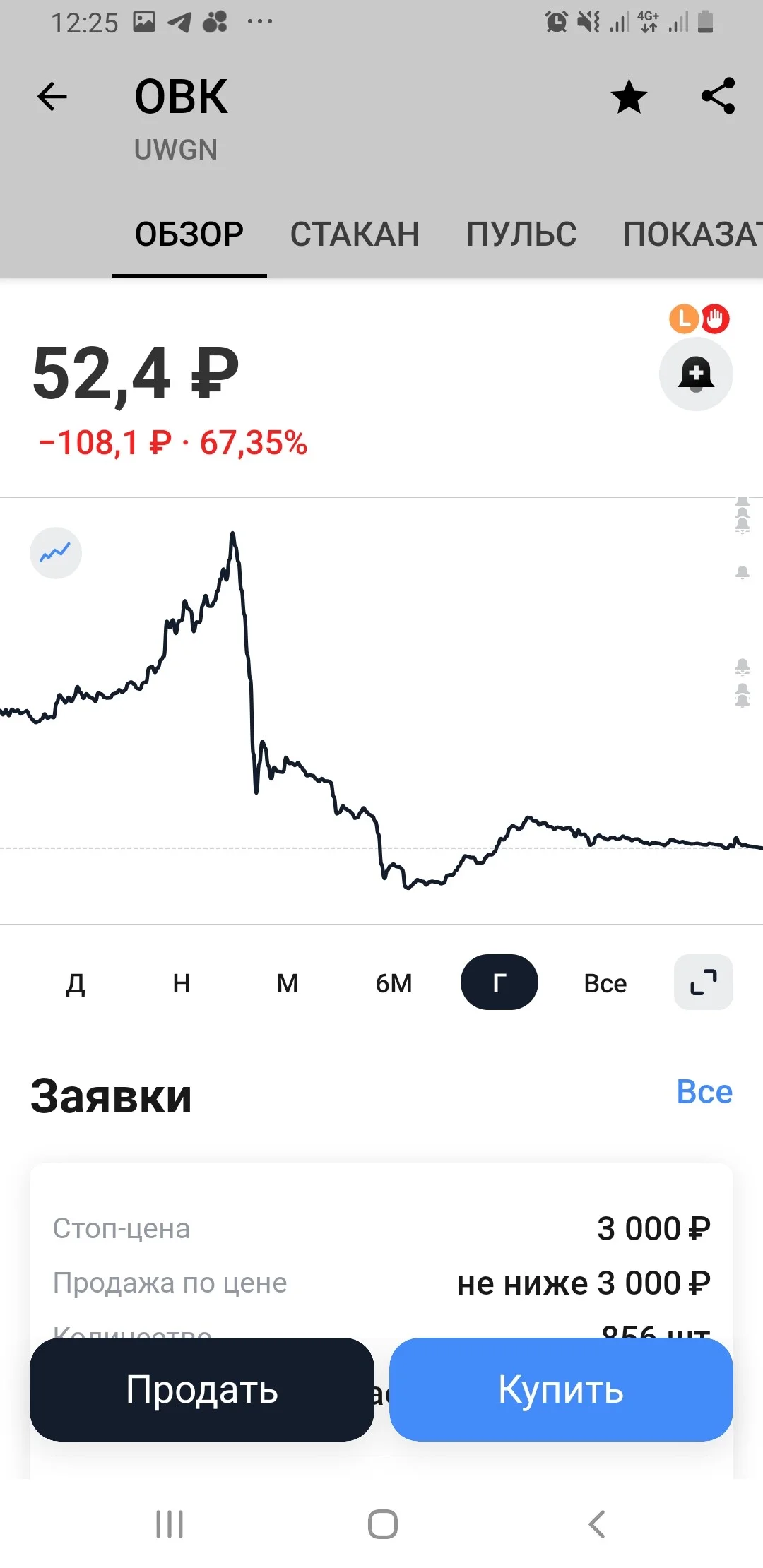Image resolution: width=763 pixels, height=1568 pixels.
Task: Show the full chart history with Все
Action: coord(605,982)
